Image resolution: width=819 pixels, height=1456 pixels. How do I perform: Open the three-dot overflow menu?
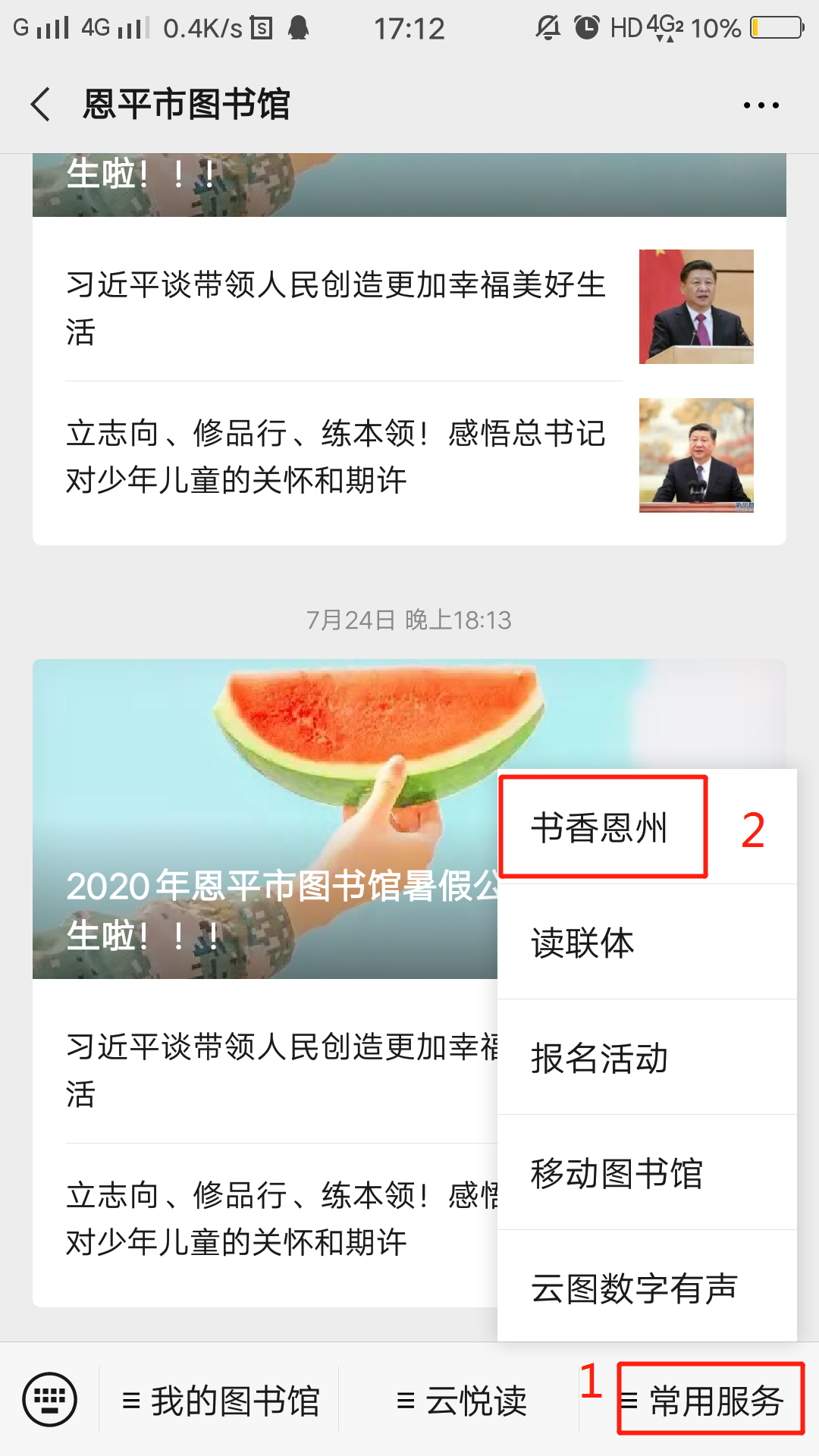(761, 105)
